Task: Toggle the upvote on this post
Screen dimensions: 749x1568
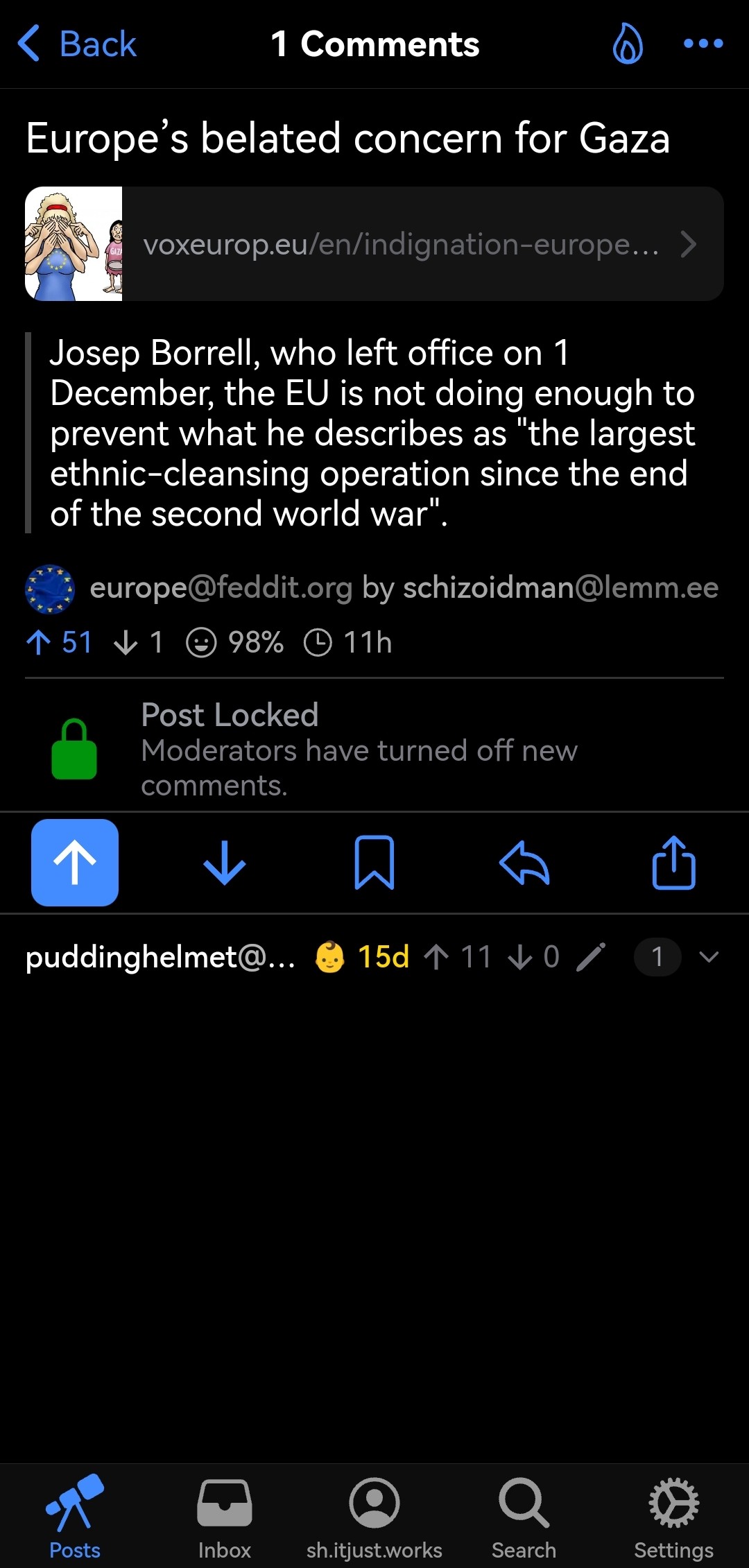Action: [75, 863]
